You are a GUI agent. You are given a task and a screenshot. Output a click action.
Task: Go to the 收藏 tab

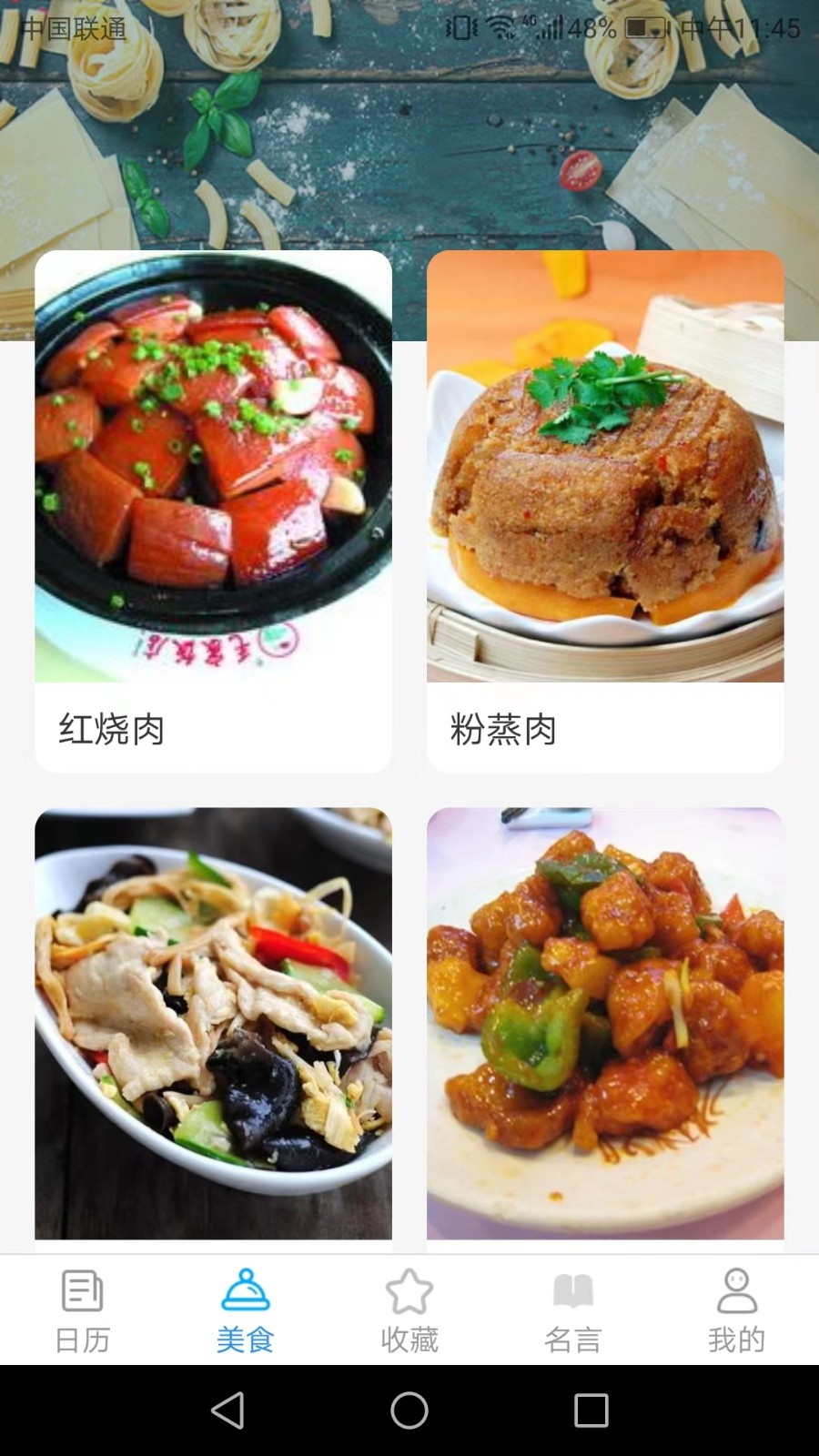click(409, 1310)
